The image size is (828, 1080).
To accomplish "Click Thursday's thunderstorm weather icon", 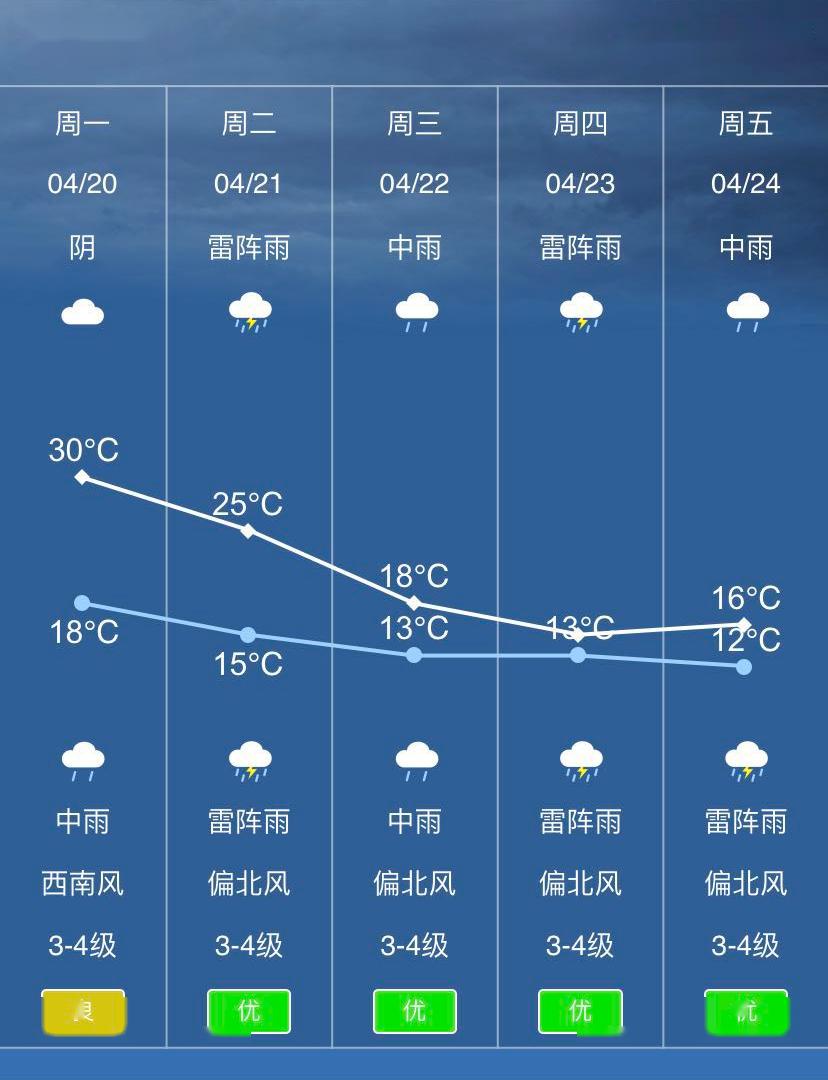I will [580, 311].
